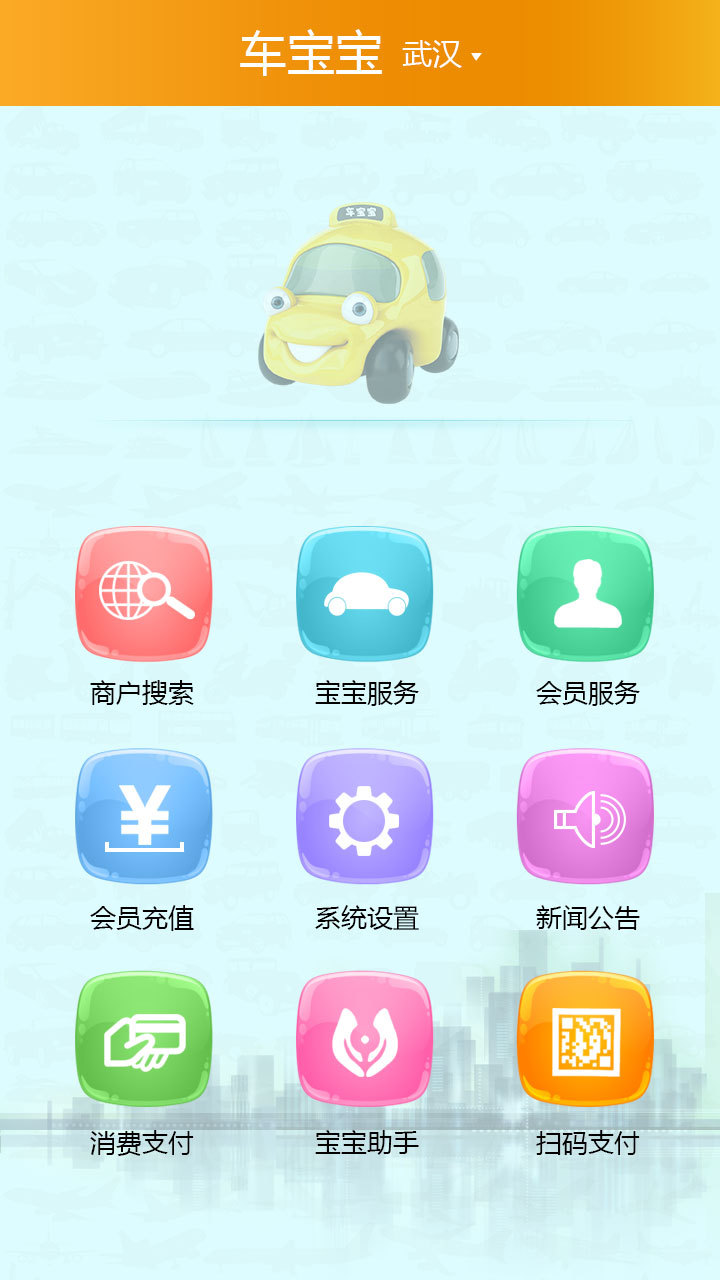Launch 宝宝助手 assistant
720x1280 pixels.
pos(365,1040)
